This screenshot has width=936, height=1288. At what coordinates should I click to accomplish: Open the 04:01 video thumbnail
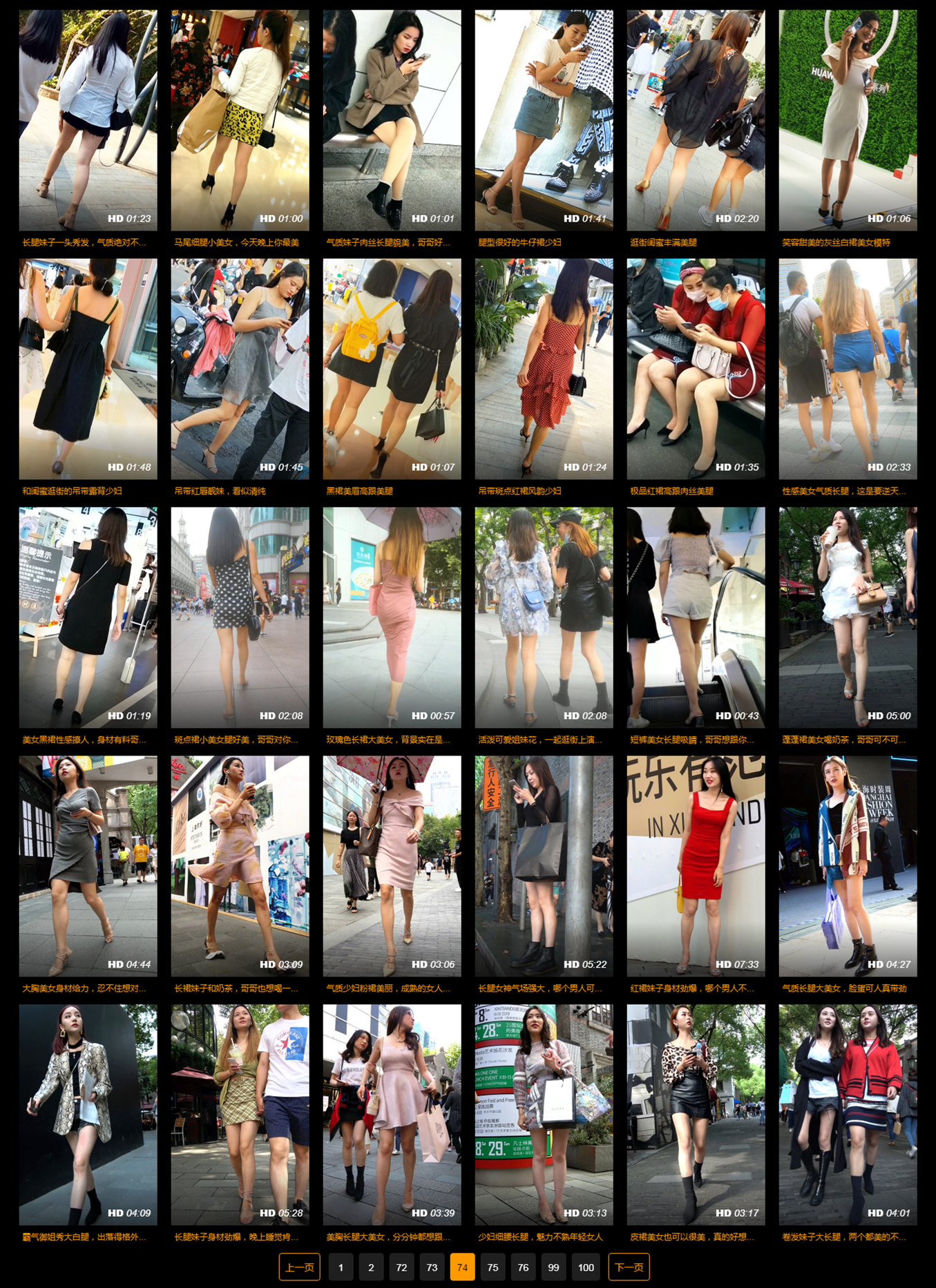848,1115
